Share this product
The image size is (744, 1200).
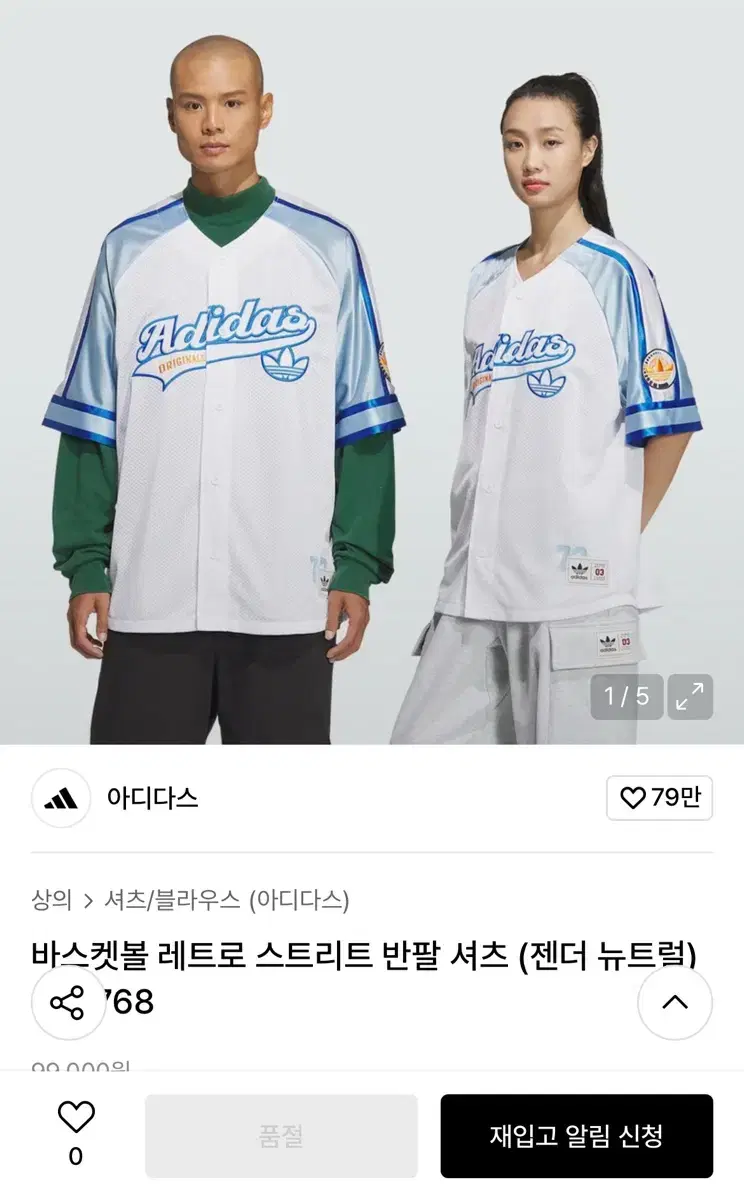coord(68,1002)
